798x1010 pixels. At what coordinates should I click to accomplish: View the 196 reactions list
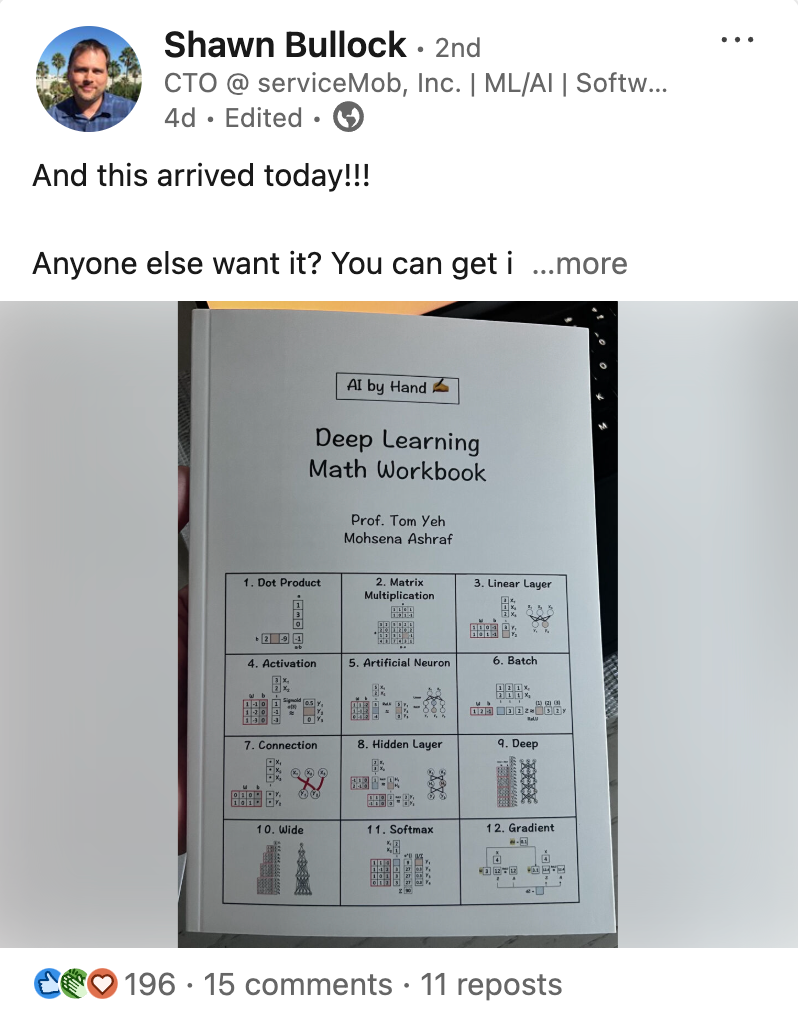(150, 984)
